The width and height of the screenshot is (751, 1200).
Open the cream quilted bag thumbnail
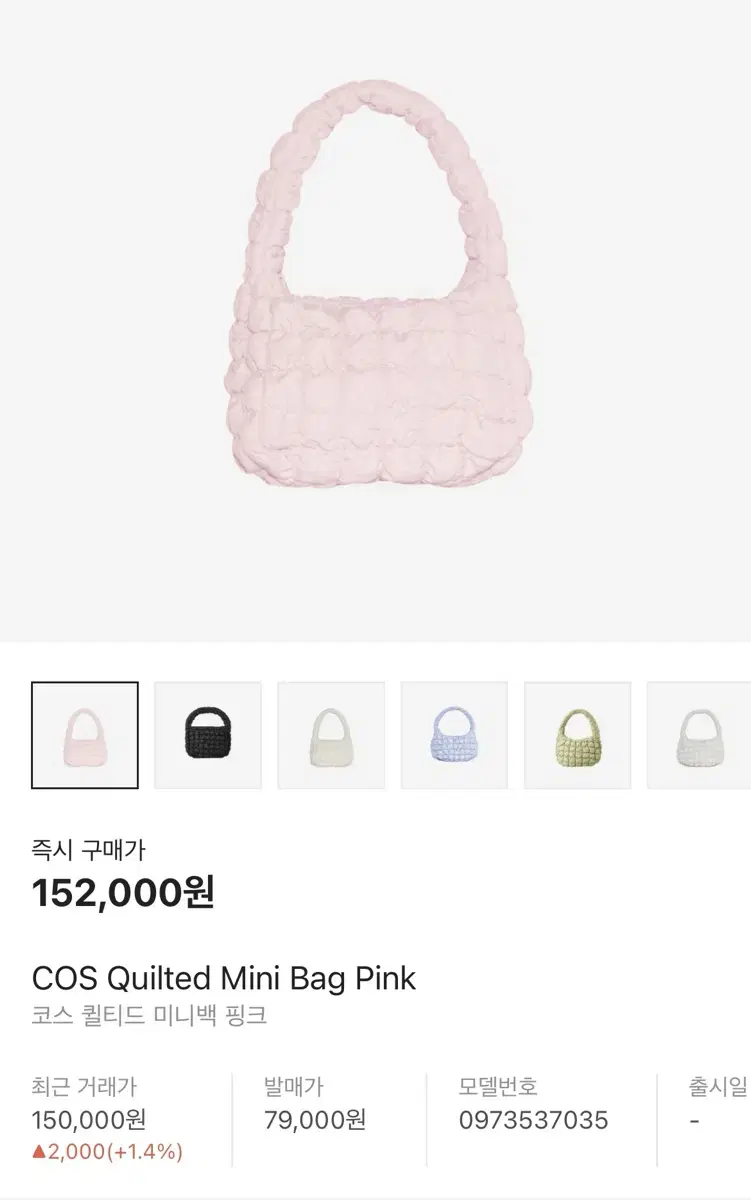click(331, 734)
